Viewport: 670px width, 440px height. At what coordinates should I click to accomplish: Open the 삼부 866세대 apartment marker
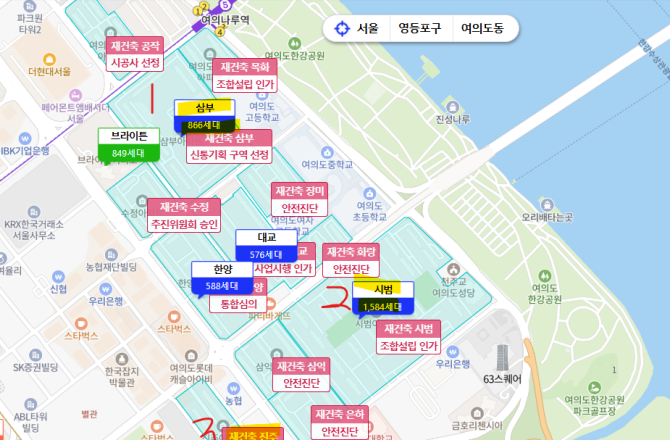coord(203,116)
